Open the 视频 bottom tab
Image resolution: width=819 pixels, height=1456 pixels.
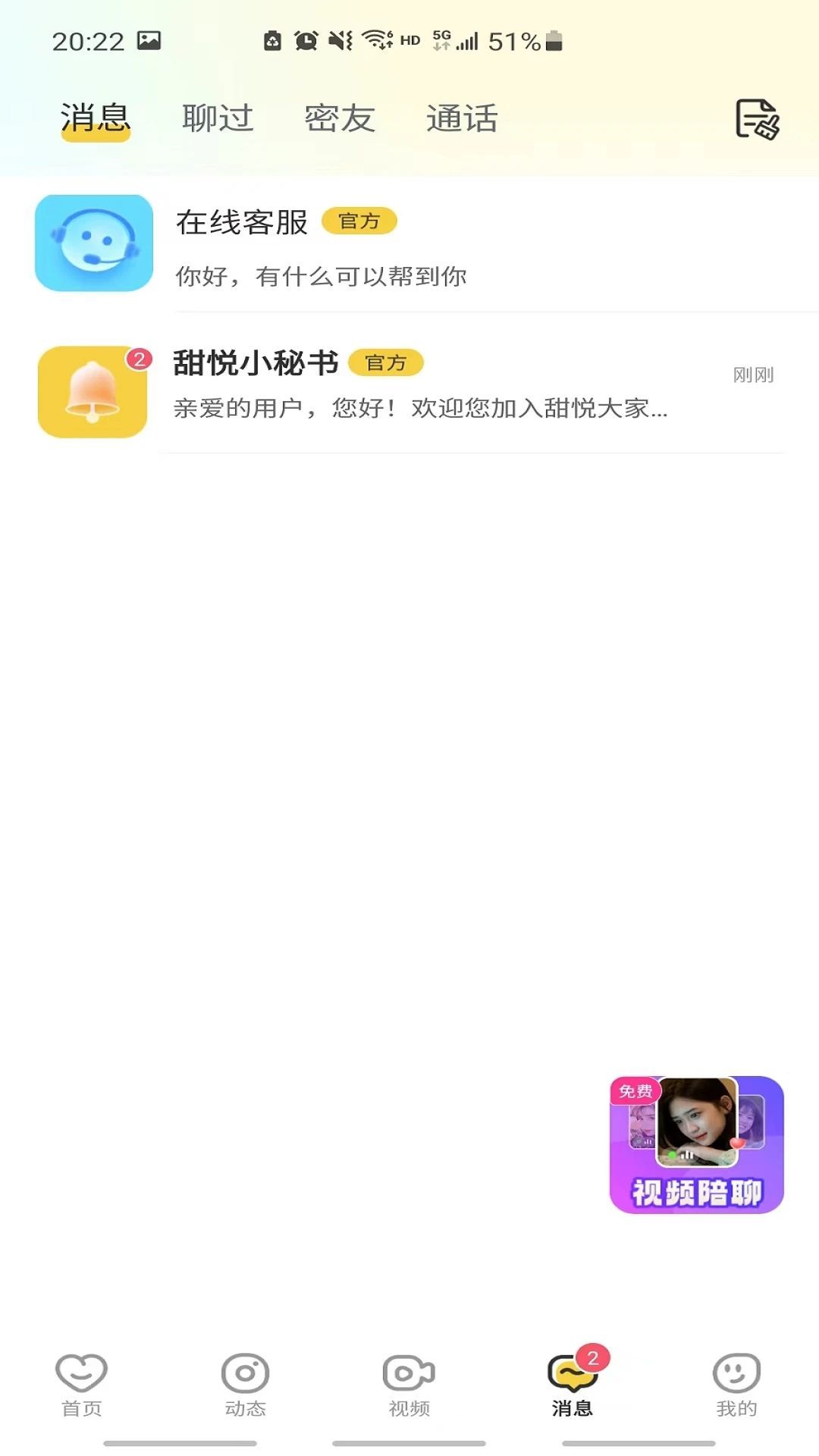click(409, 1385)
